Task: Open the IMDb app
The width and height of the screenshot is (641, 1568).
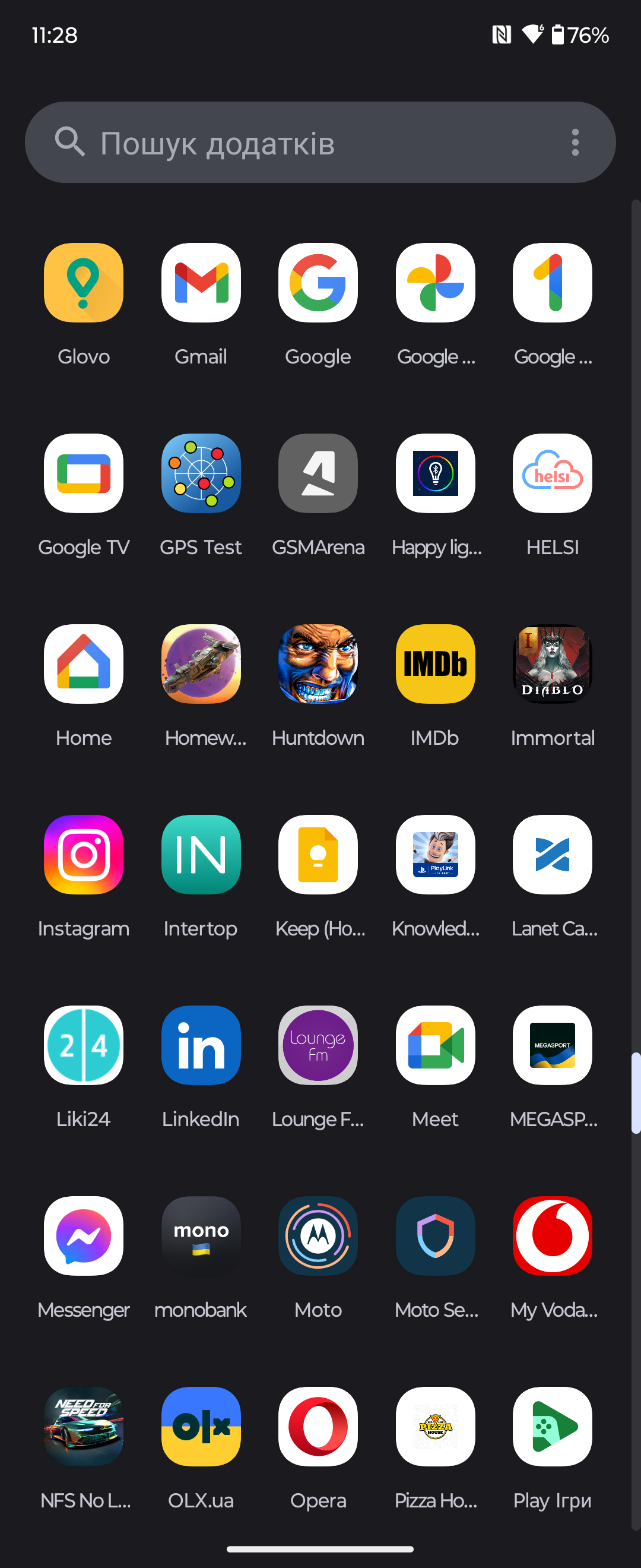Action: point(435,664)
